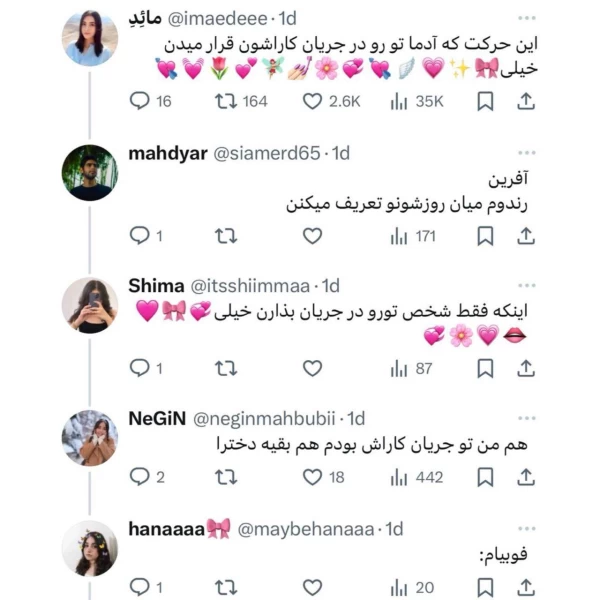View analytics for mahdyar's reply

point(399,236)
